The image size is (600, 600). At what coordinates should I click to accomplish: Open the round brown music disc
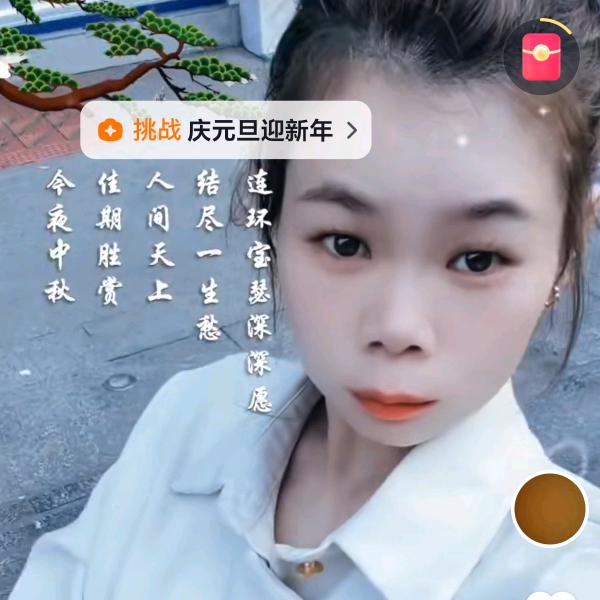click(550, 509)
